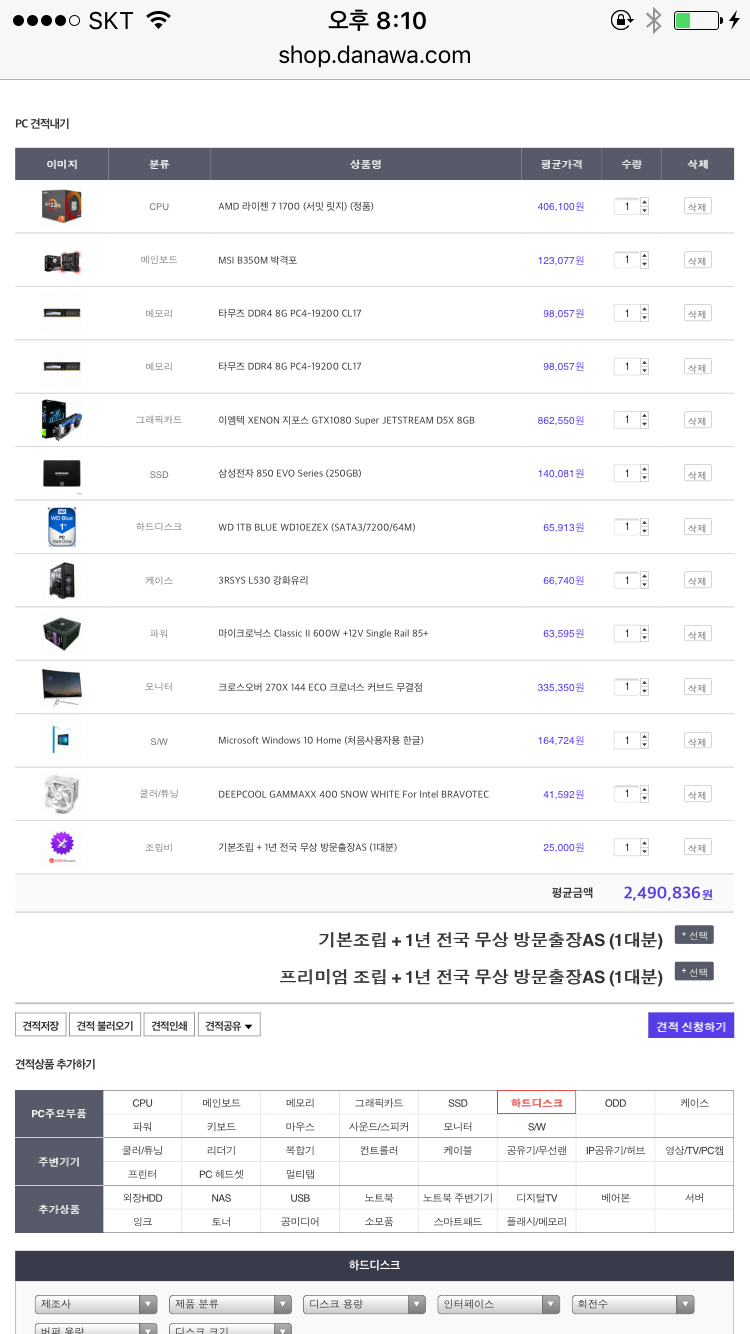The width and height of the screenshot is (750, 1334).
Task: Select 기본조립 assembly option
Action: coord(694,935)
